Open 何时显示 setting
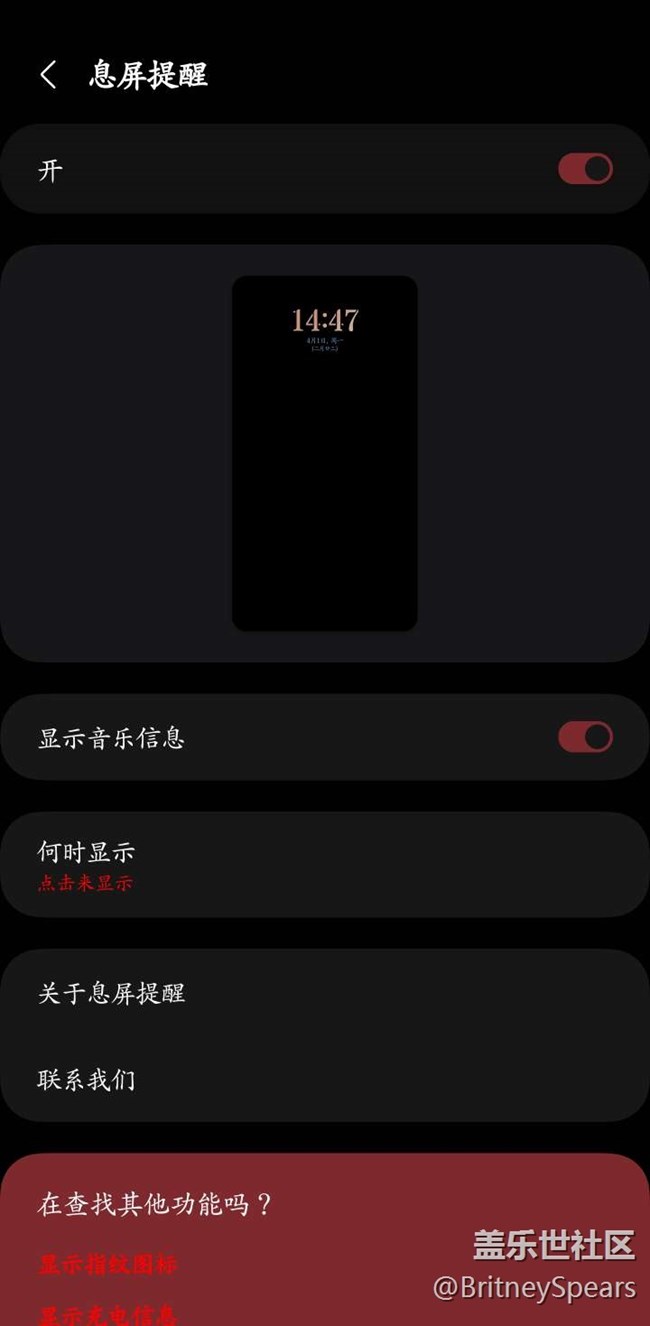 [325, 865]
